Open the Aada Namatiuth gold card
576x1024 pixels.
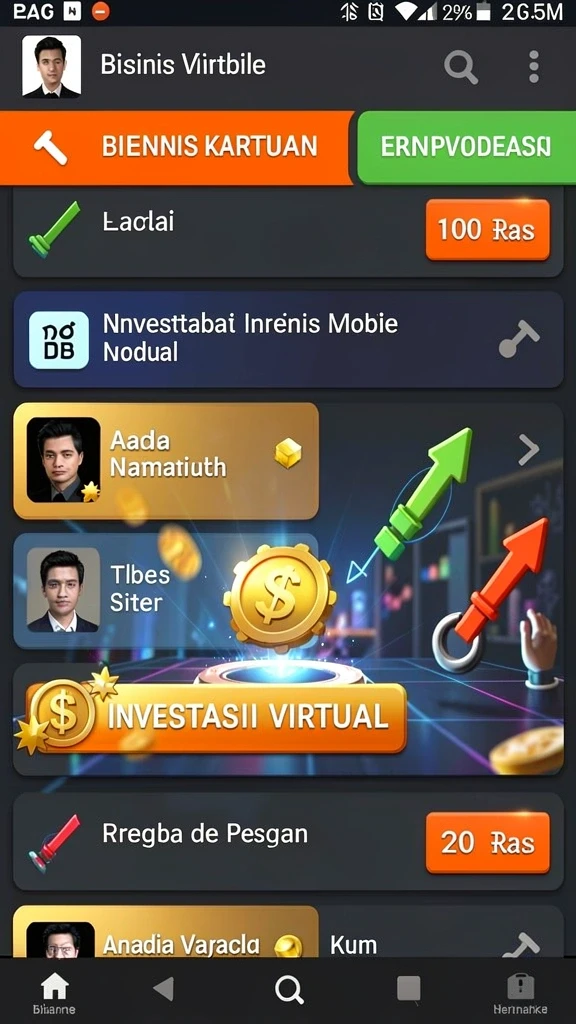166,460
